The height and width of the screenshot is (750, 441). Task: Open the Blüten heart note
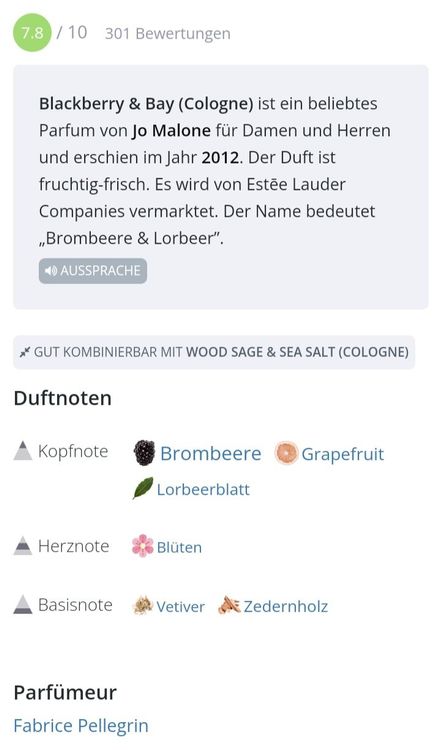point(167,546)
